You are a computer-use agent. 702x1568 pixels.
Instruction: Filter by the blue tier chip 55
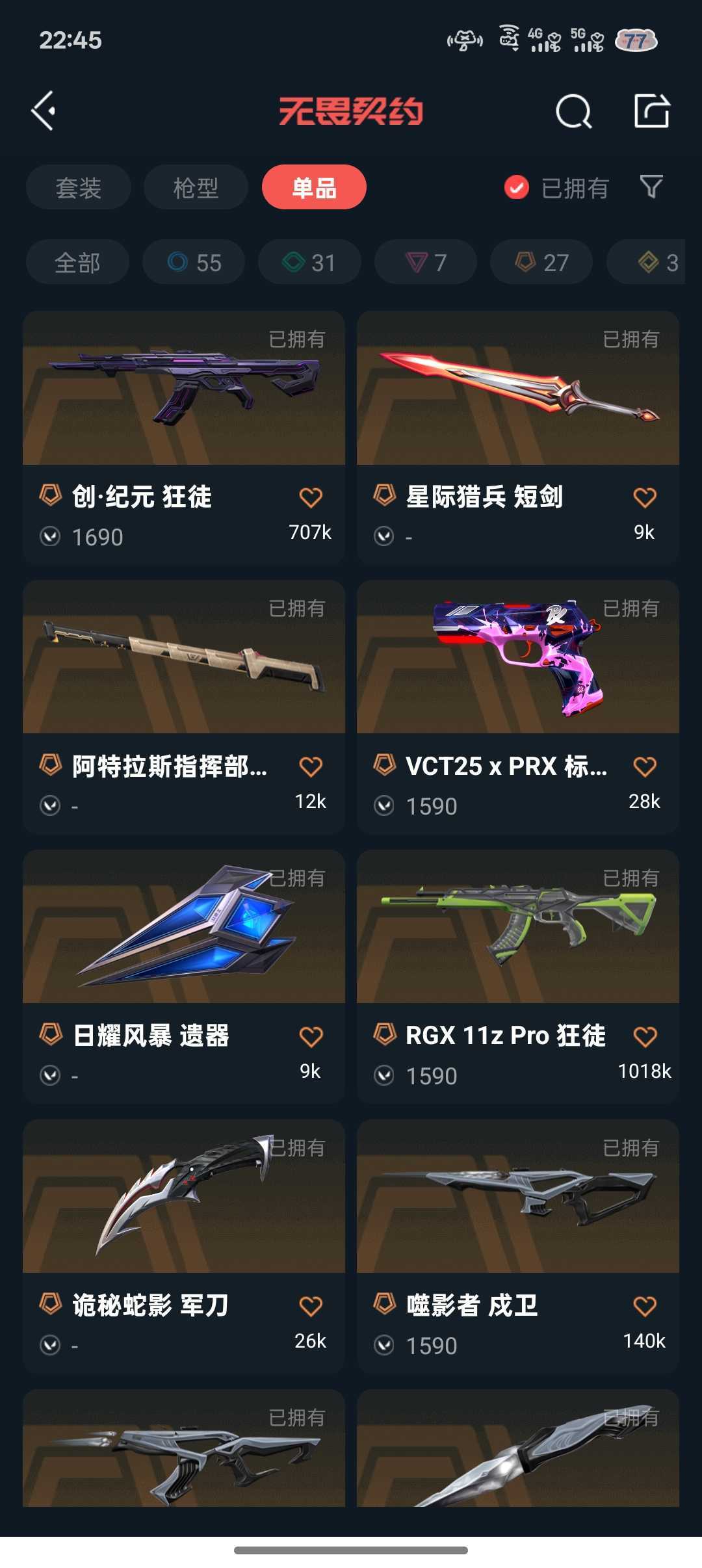tap(194, 263)
